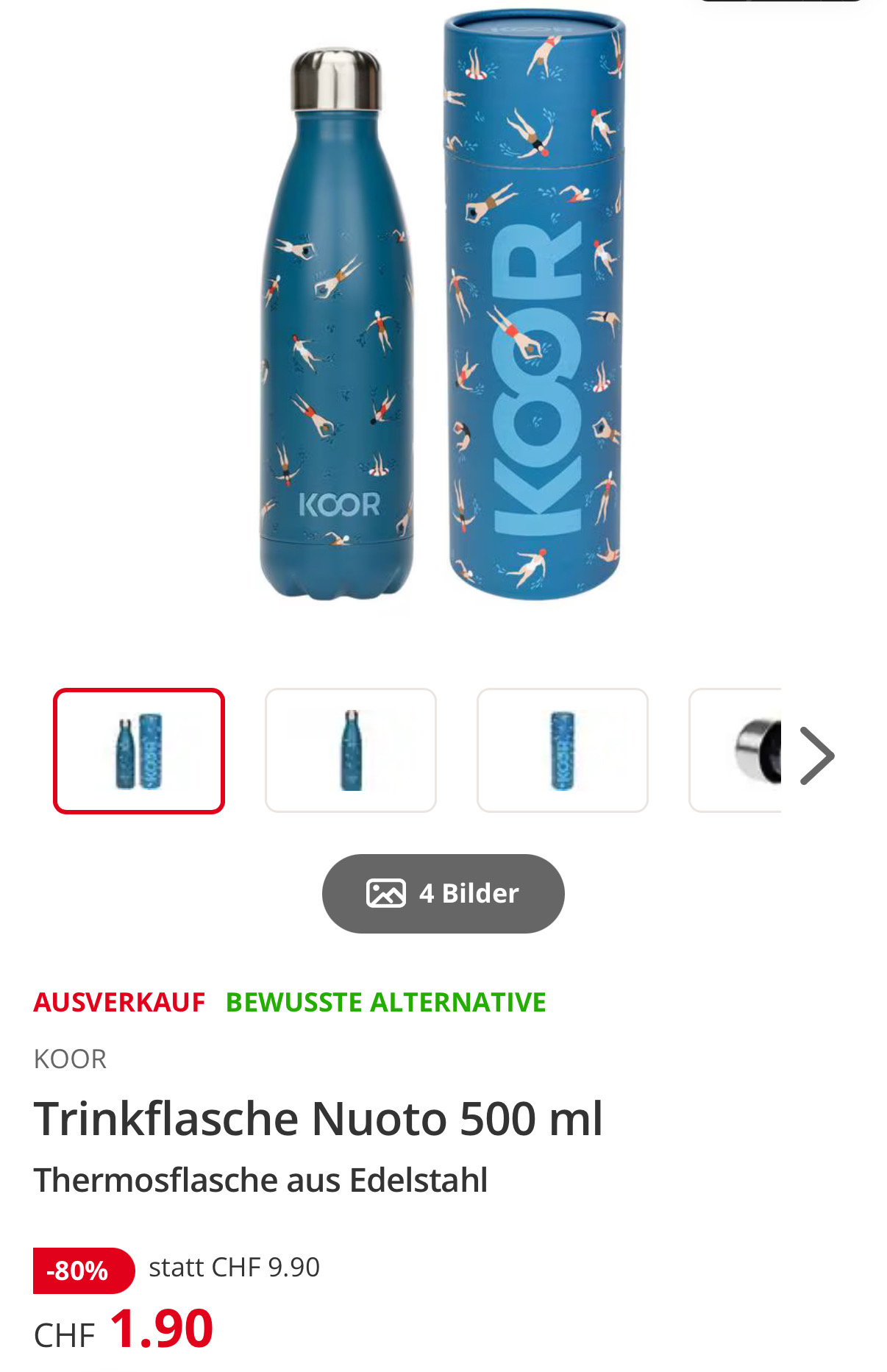Viewport: 887px width, 1372px height.
Task: Show next thumbnails with the right arrow
Action: (816, 756)
